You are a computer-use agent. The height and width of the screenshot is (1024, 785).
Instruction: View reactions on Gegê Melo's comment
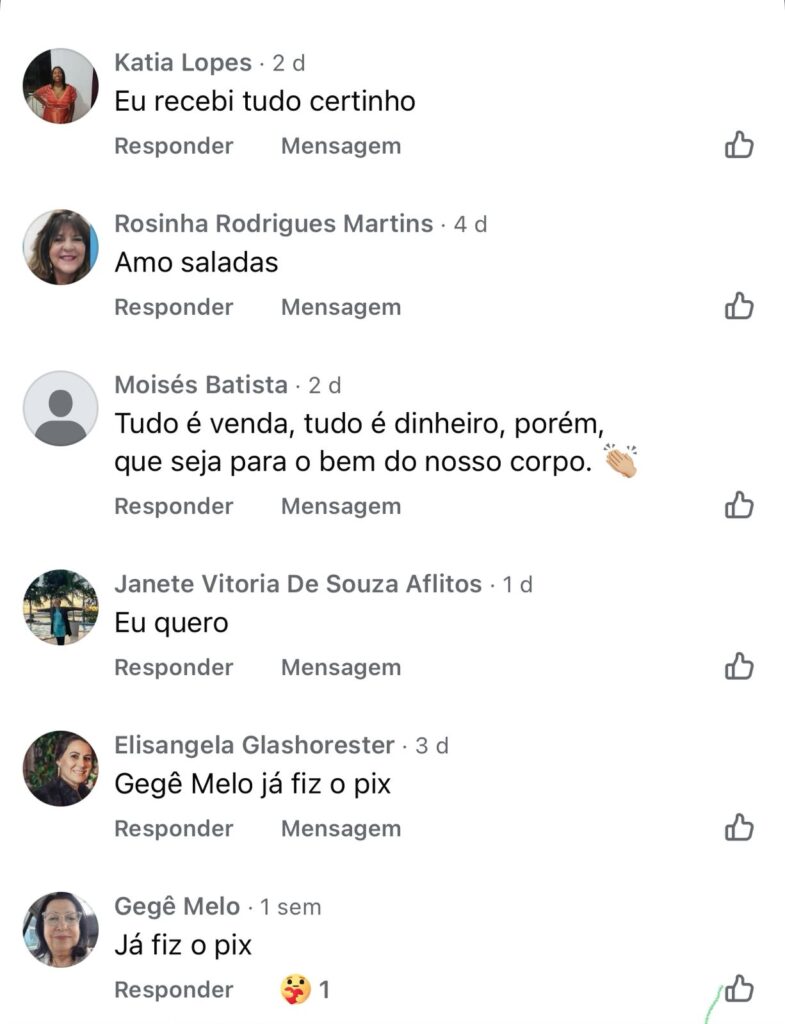(x=306, y=990)
